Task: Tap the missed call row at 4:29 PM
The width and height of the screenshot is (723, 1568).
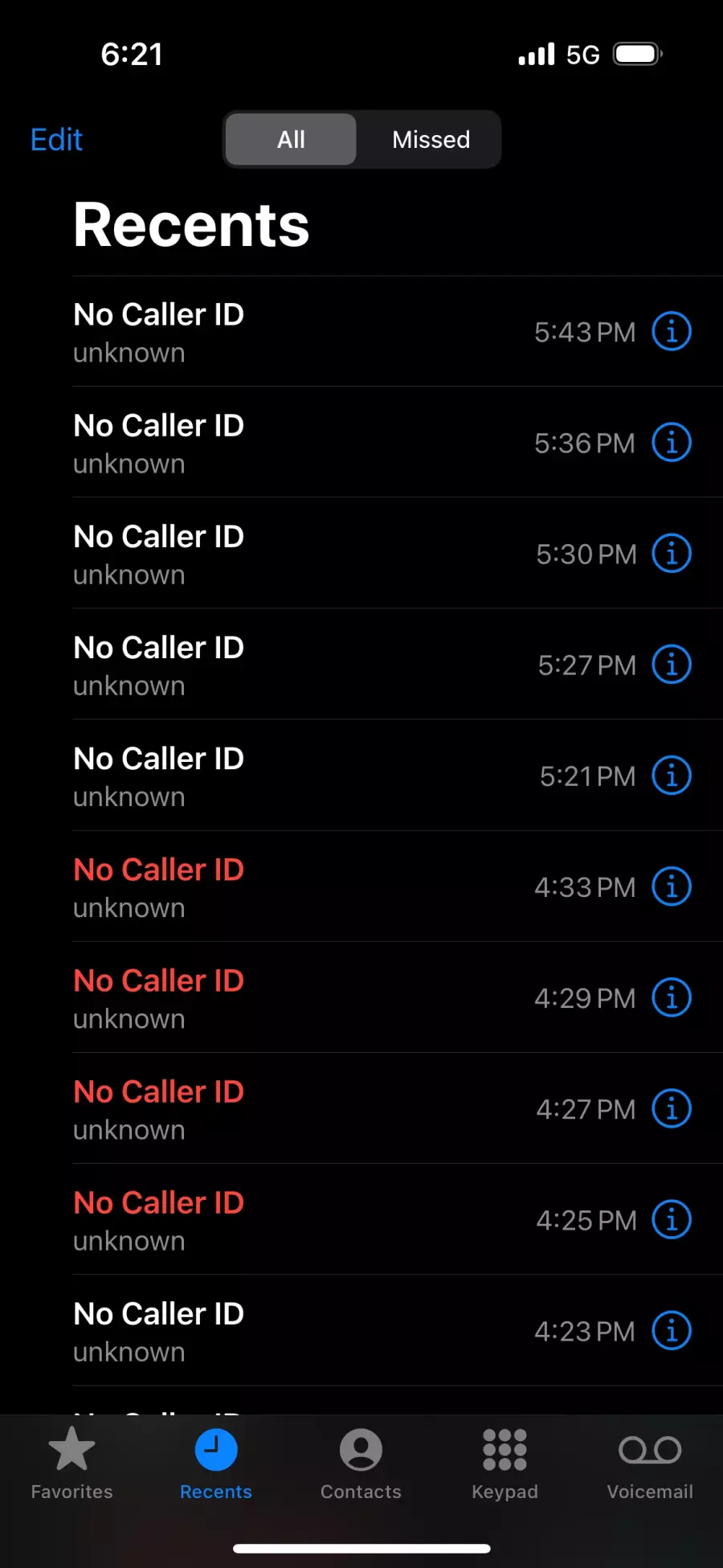Action: 241,998
